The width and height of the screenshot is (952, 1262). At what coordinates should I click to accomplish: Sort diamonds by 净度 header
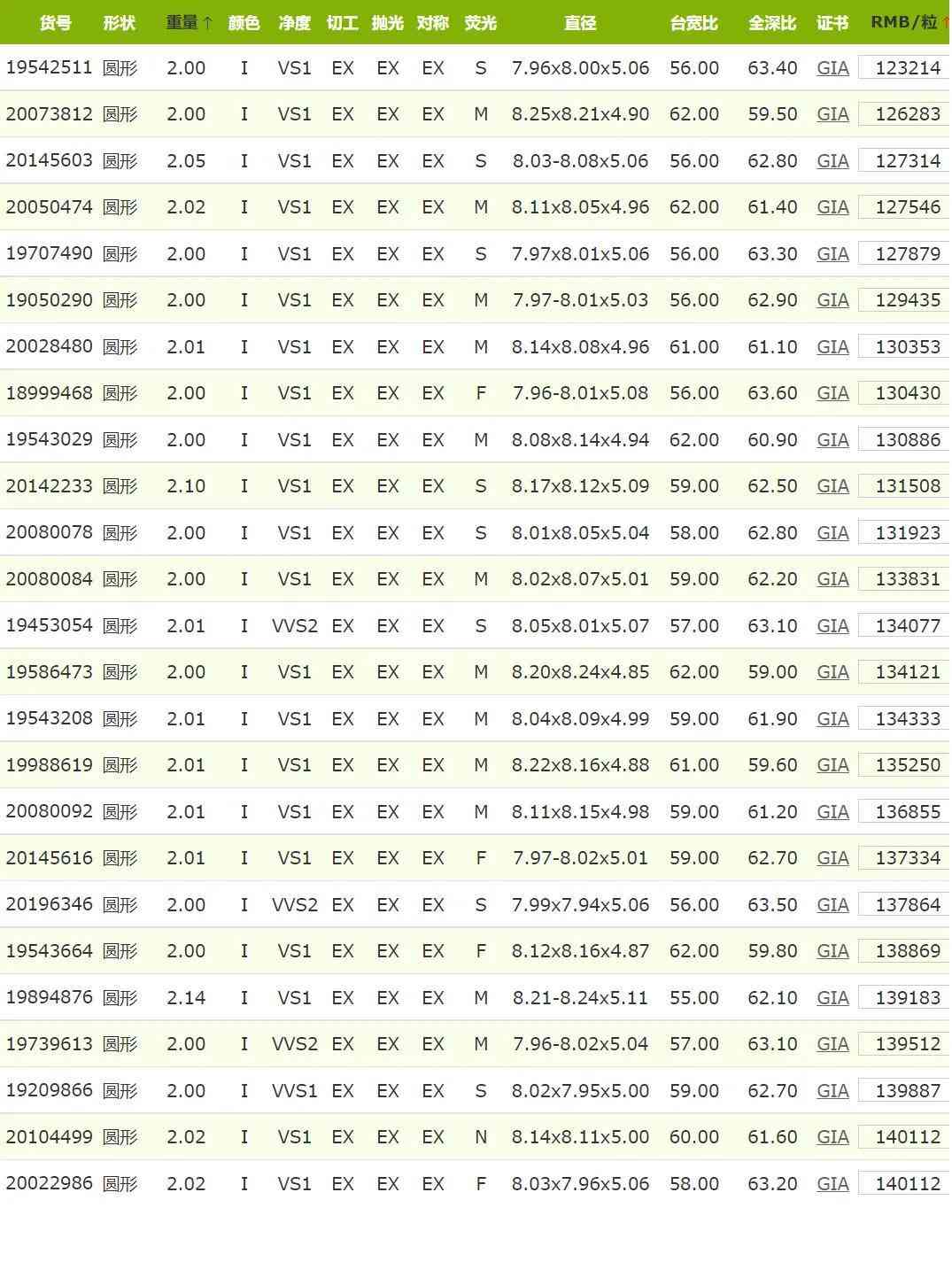pyautogui.click(x=294, y=22)
